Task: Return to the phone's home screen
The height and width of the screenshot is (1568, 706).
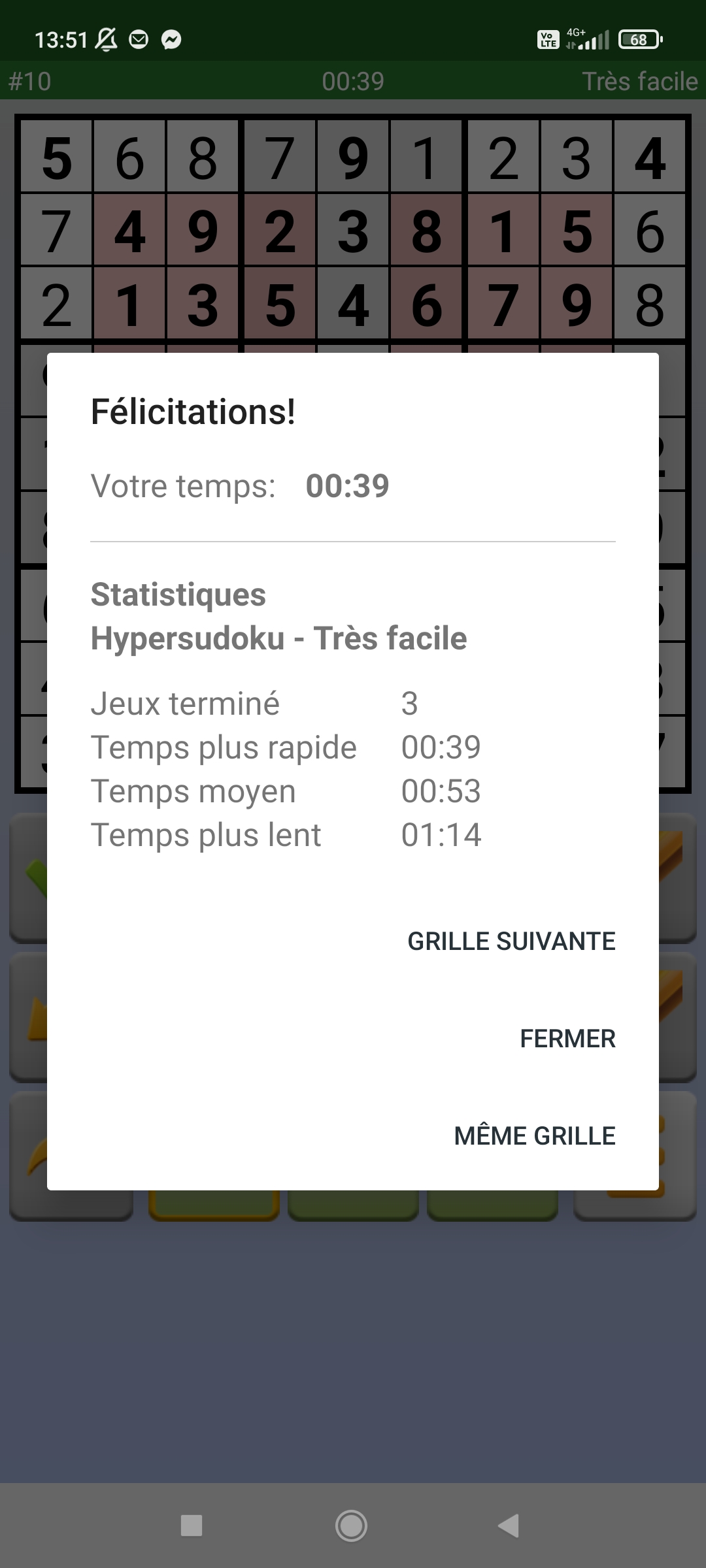Action: tap(352, 1526)
